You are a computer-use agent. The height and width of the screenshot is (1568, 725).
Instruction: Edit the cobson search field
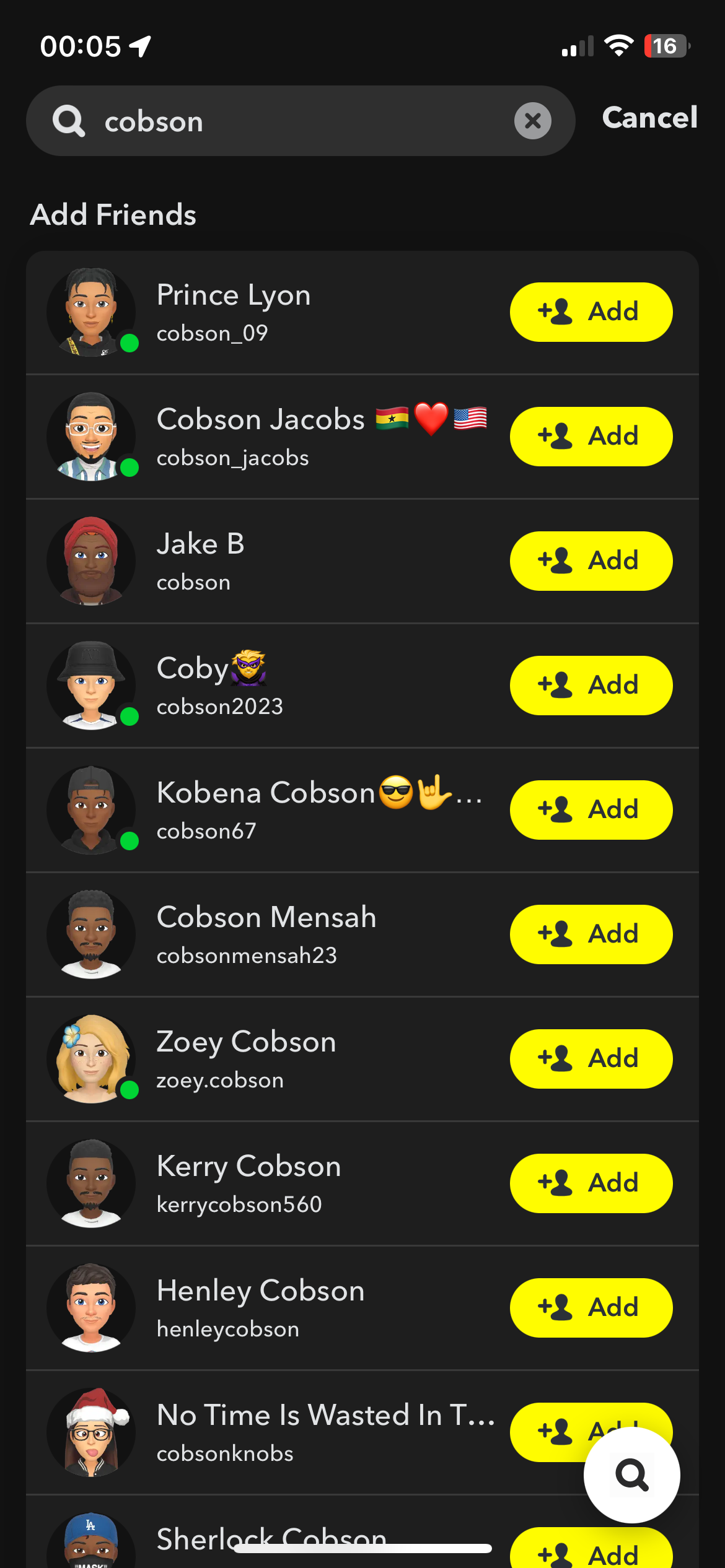pos(297,121)
